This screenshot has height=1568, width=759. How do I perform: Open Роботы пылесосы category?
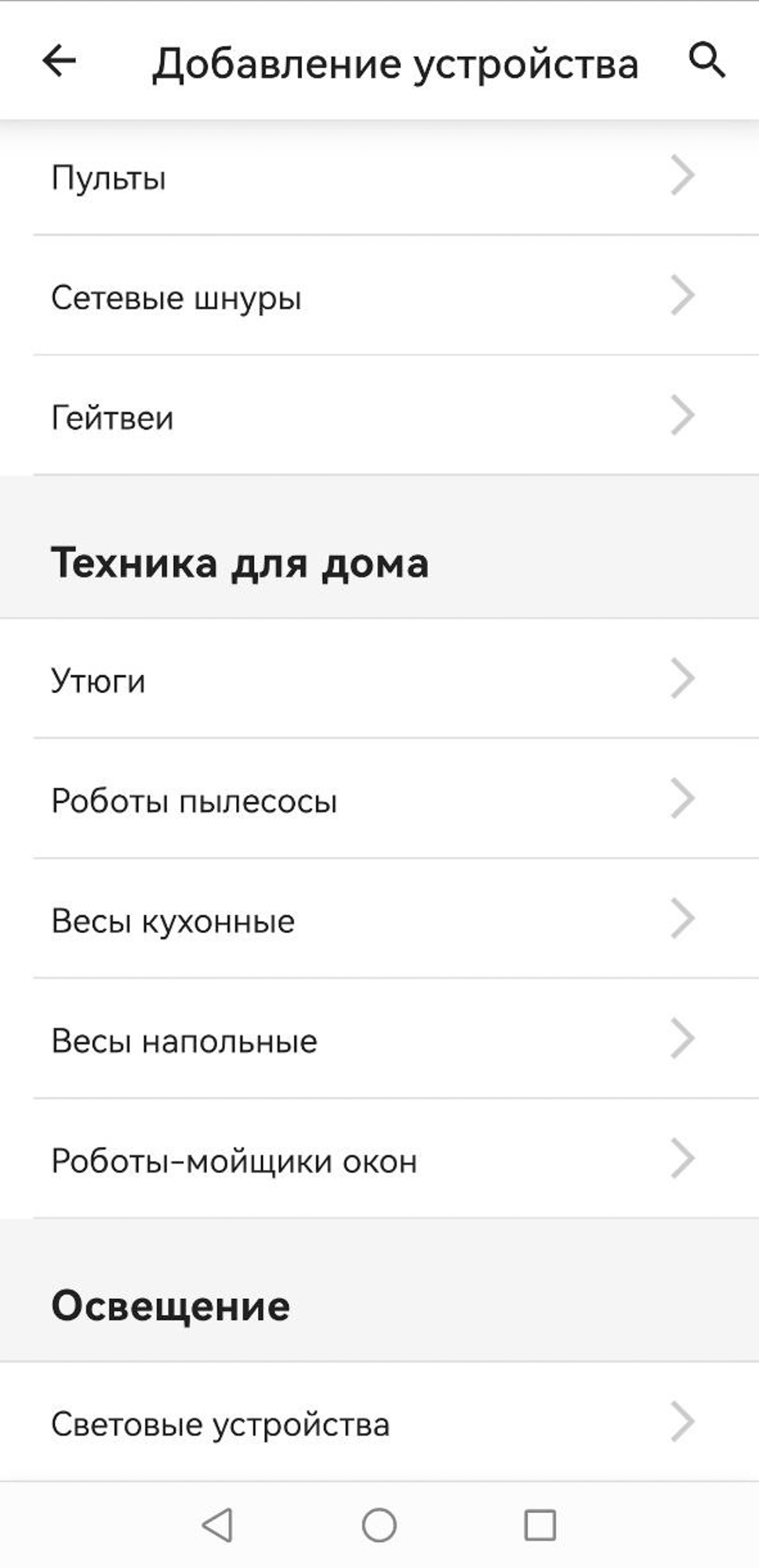[379, 800]
